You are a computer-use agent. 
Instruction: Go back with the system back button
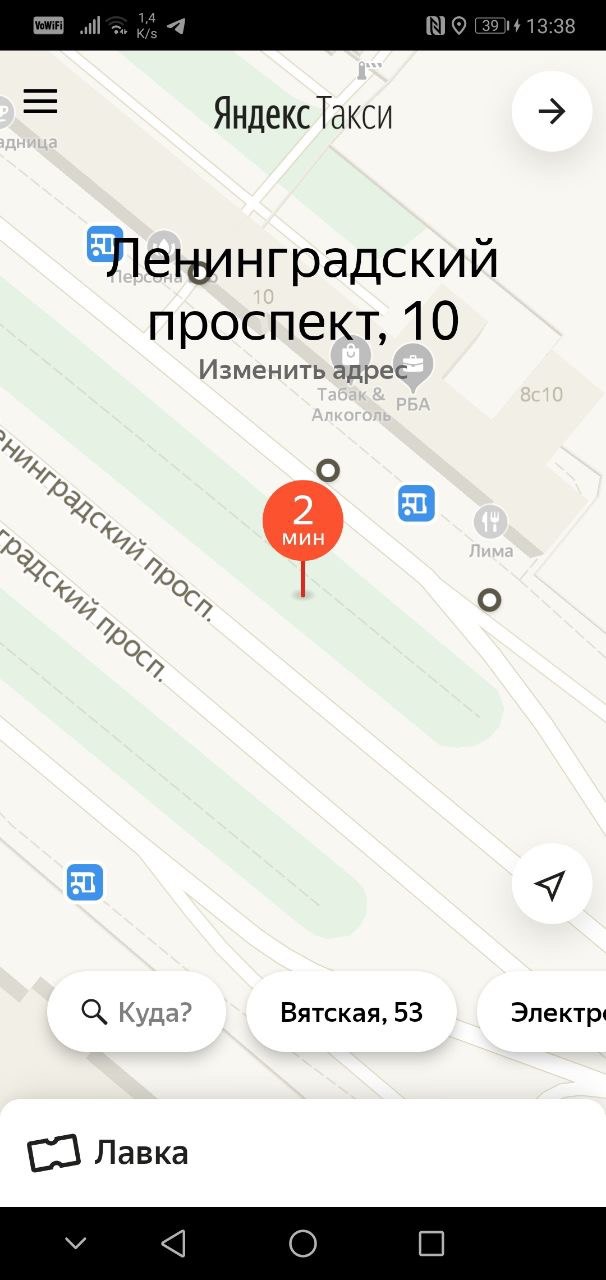tap(174, 1243)
